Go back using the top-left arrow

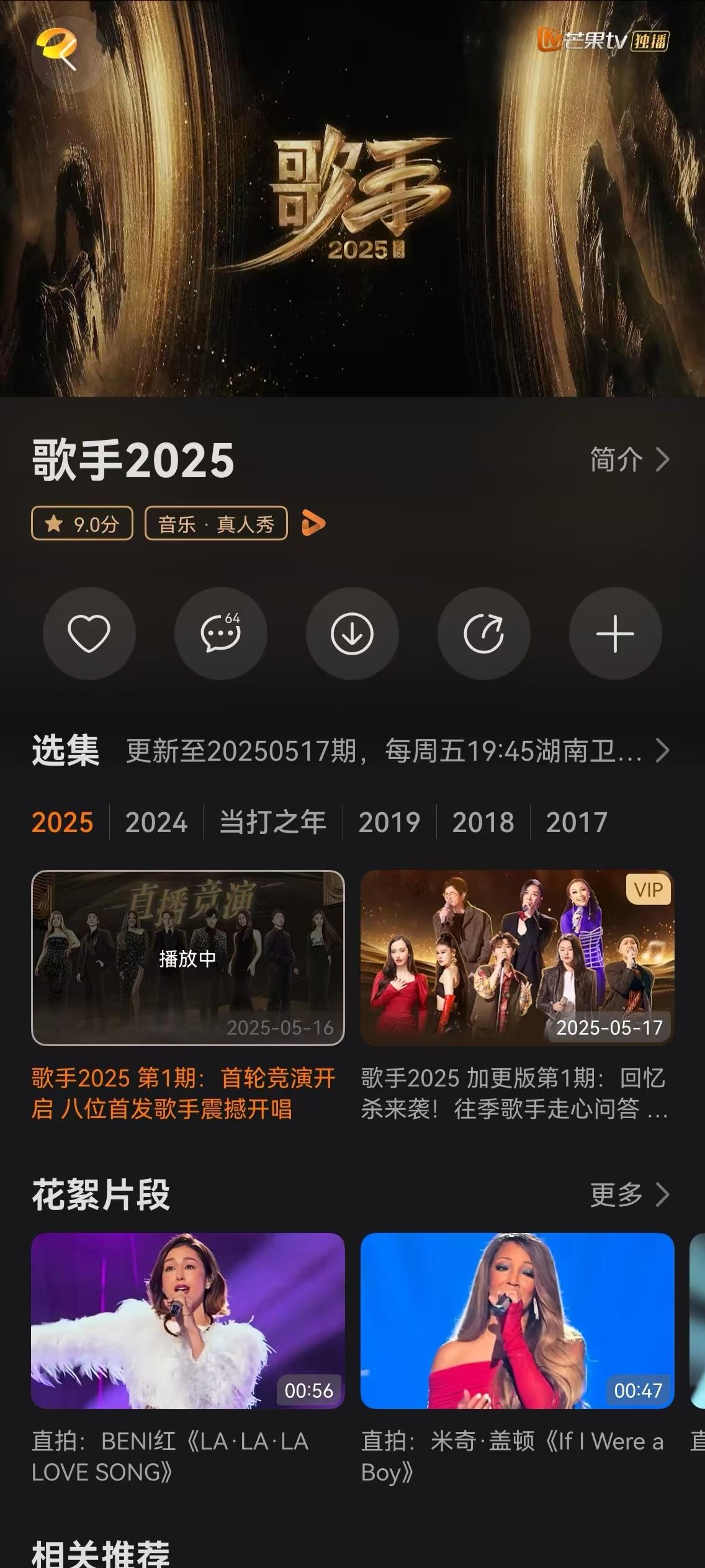coord(66,58)
